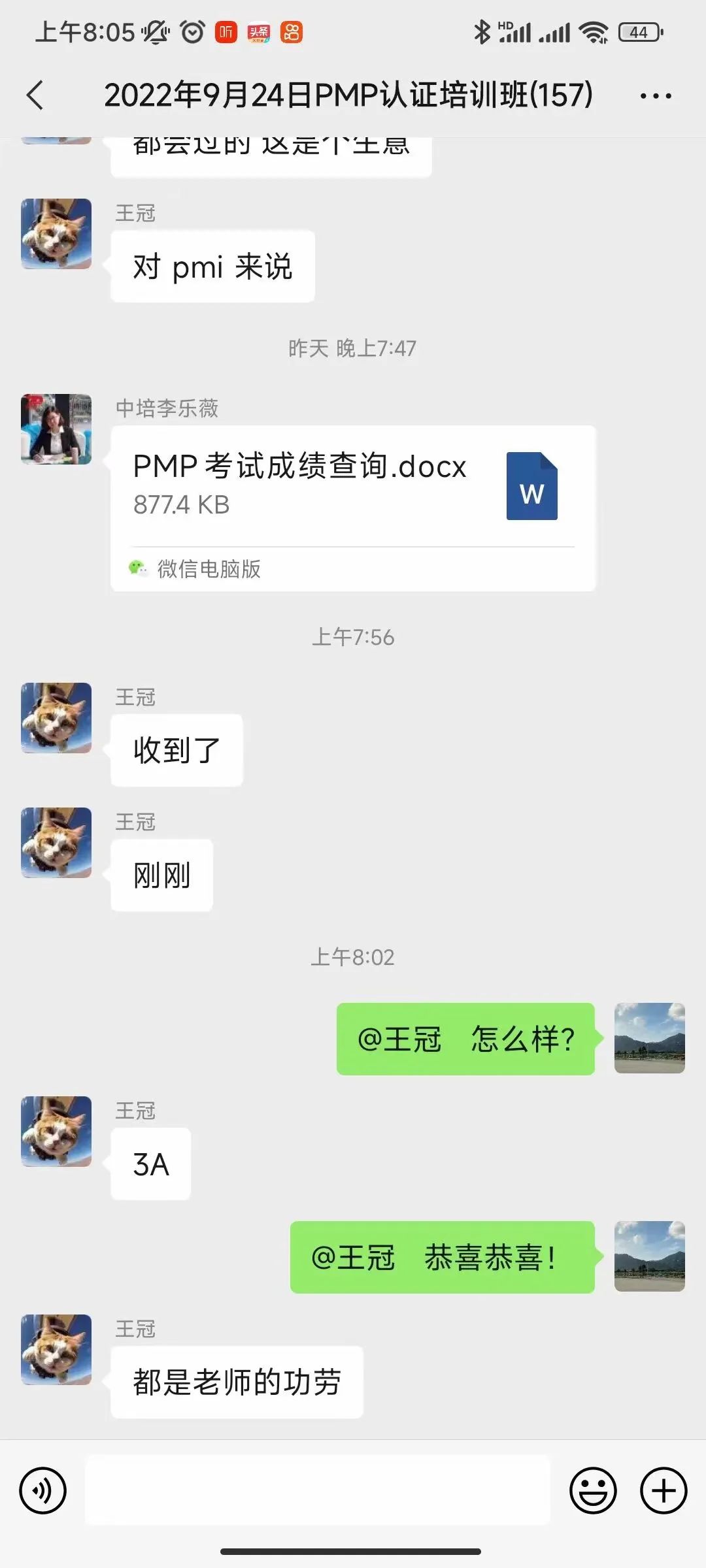Viewport: 706px width, 1568px height.
Task: Tap the message text field
Action: click(317, 1491)
